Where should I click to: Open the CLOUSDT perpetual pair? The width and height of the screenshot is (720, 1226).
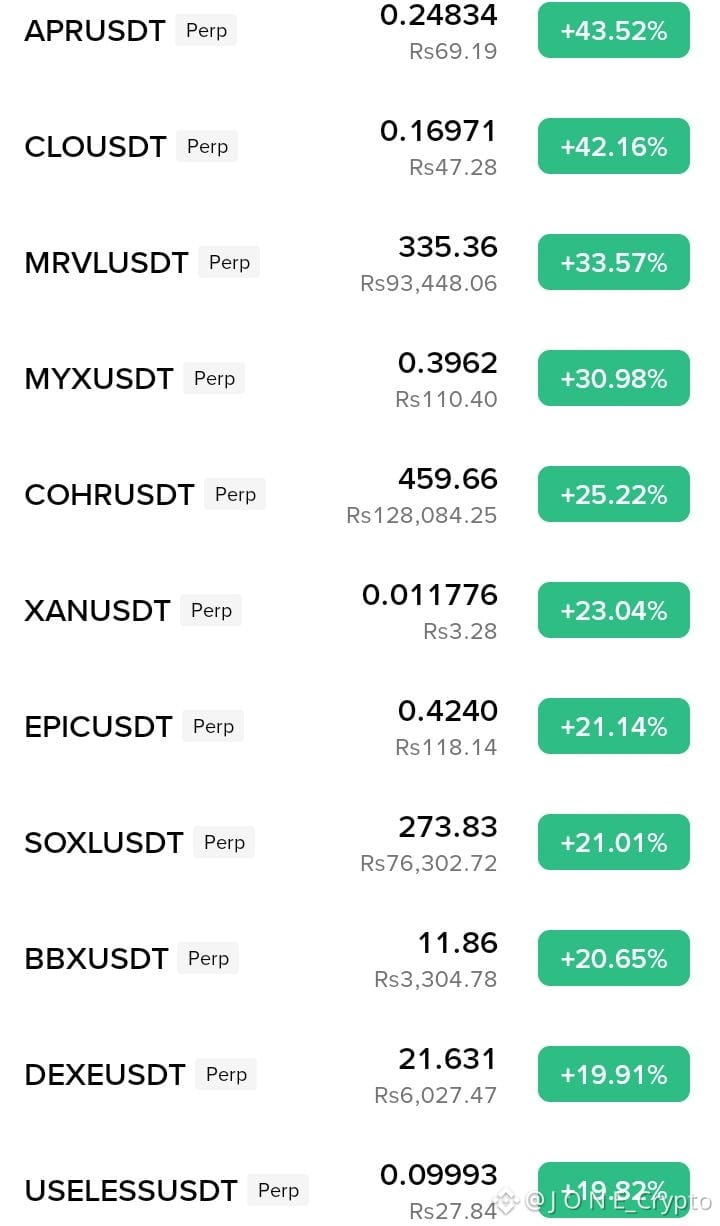tap(360, 147)
